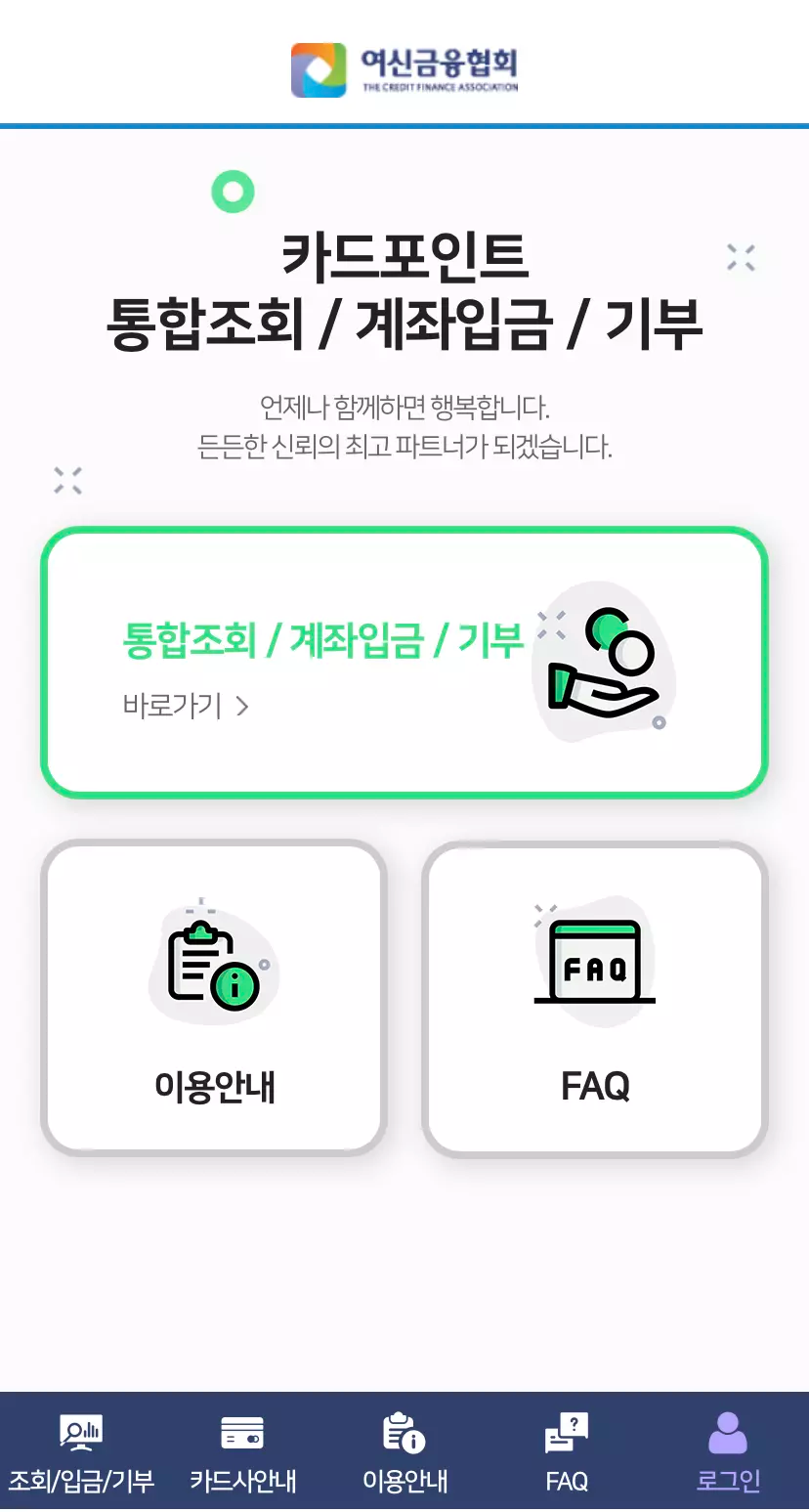Open the FAQ card on the home screen
The width and height of the screenshot is (809, 1512).
click(594, 997)
